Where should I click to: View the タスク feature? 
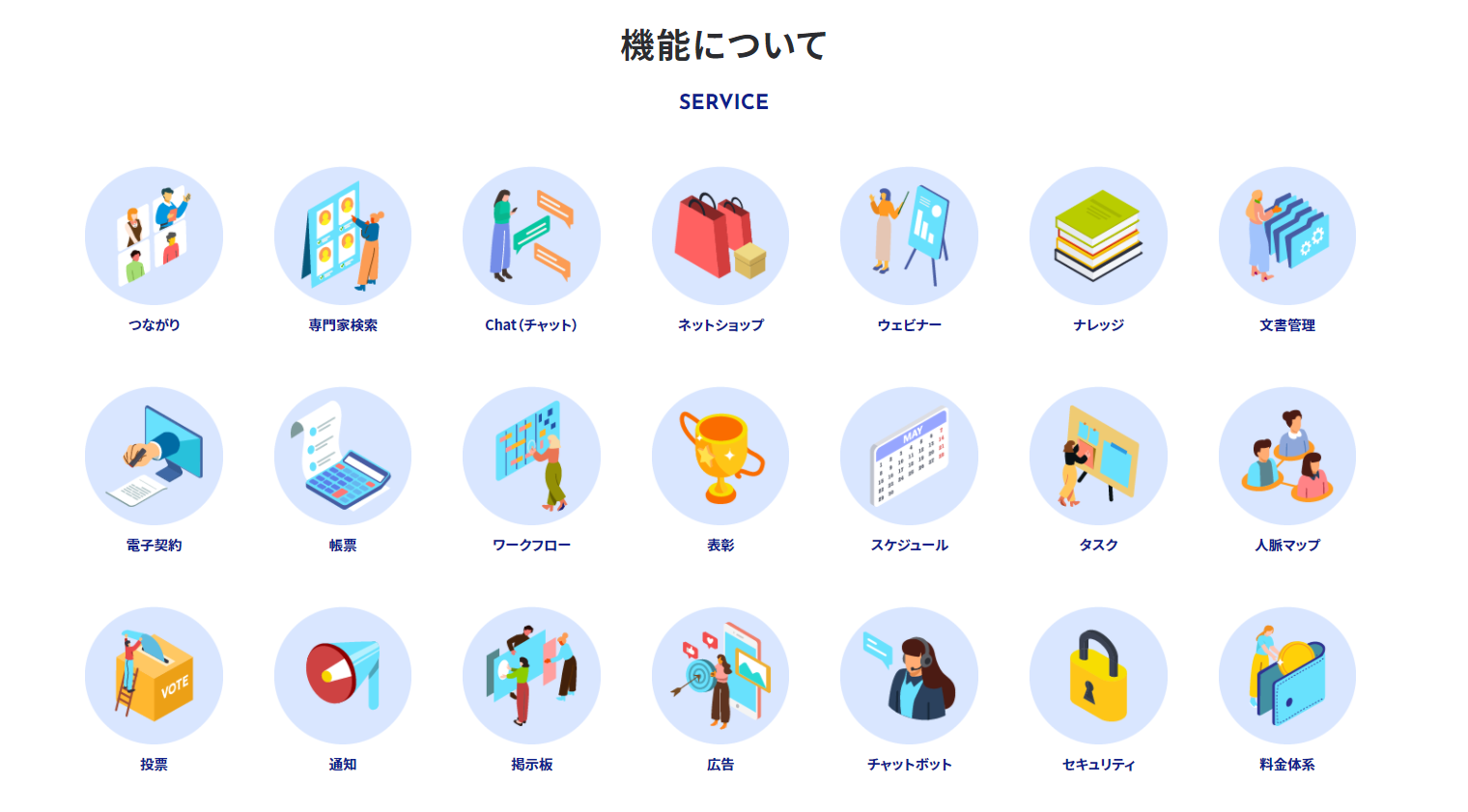[x=1098, y=457]
